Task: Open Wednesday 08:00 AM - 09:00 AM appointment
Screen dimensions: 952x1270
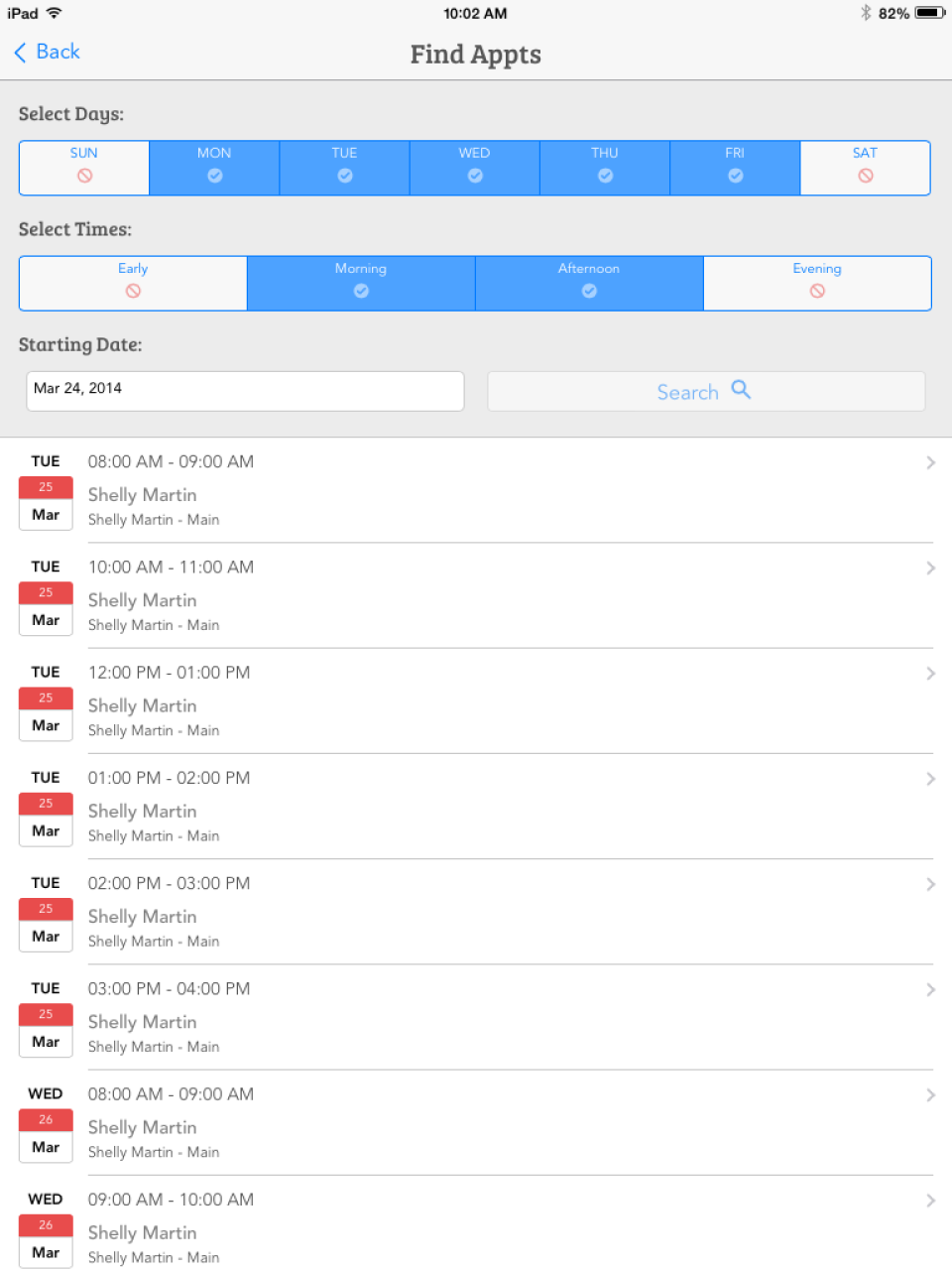Action: click(x=476, y=1122)
